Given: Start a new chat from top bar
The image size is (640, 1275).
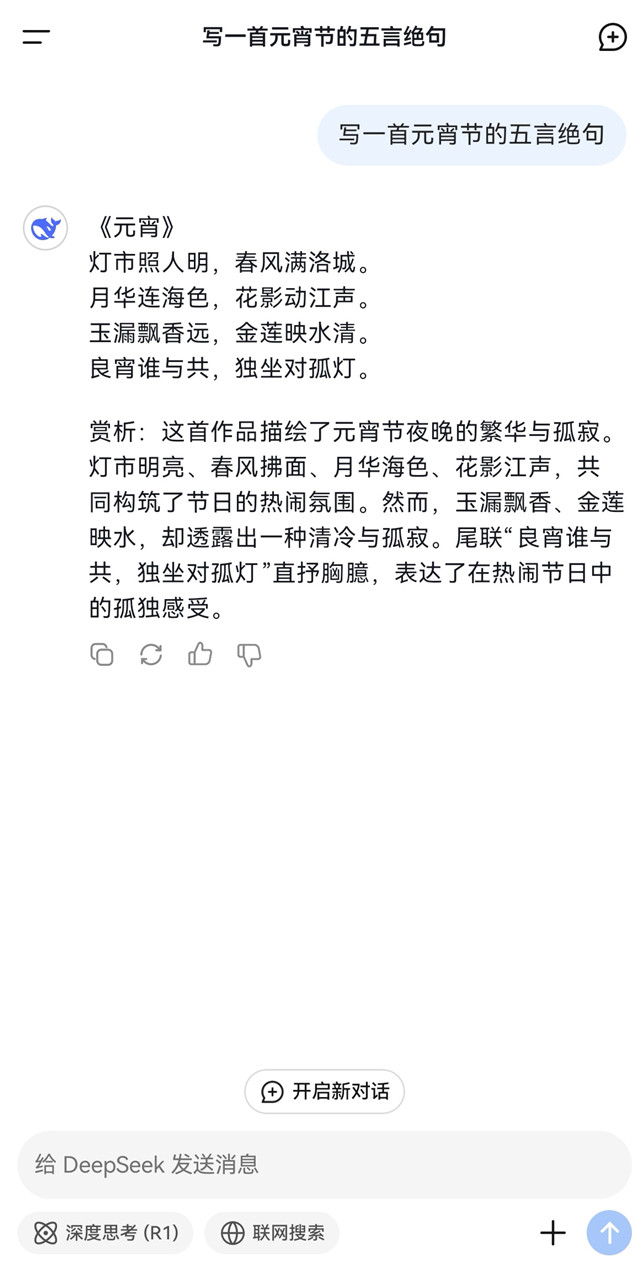Looking at the screenshot, I should (612, 37).
